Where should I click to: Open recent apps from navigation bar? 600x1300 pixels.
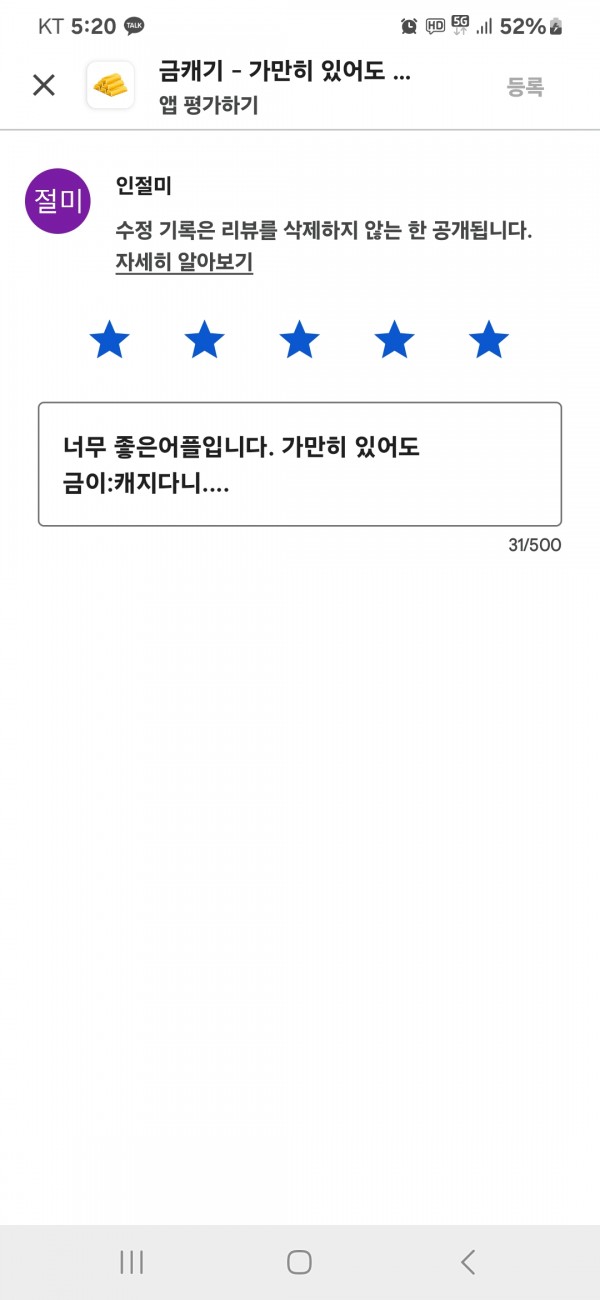pos(132,1262)
